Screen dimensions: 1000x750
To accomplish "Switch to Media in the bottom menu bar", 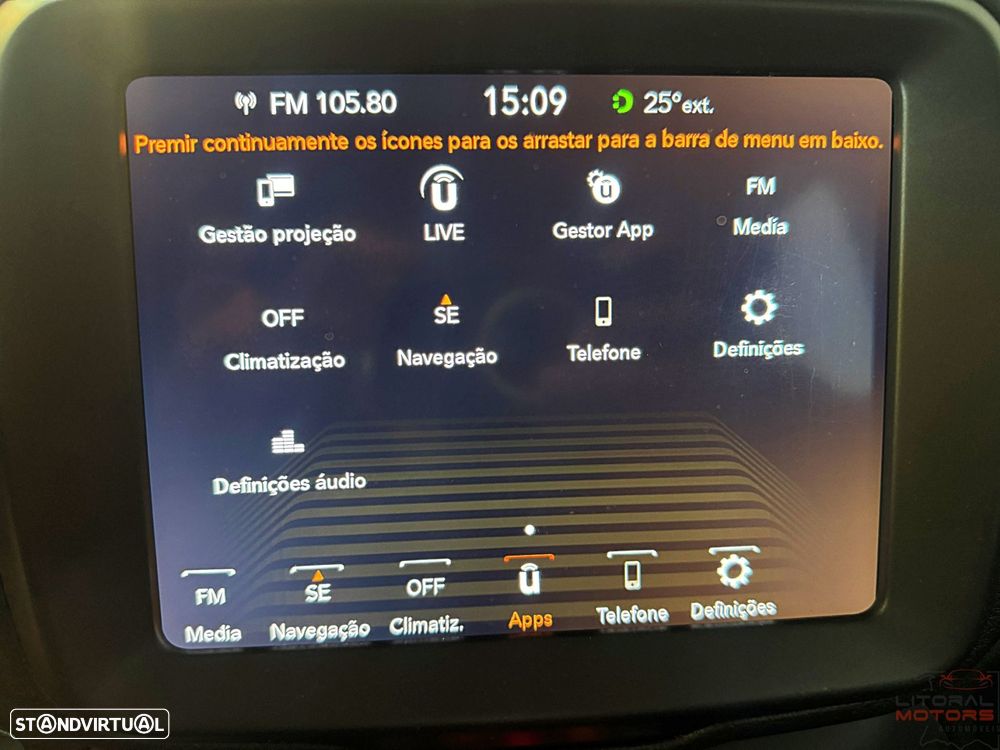I will (x=210, y=608).
